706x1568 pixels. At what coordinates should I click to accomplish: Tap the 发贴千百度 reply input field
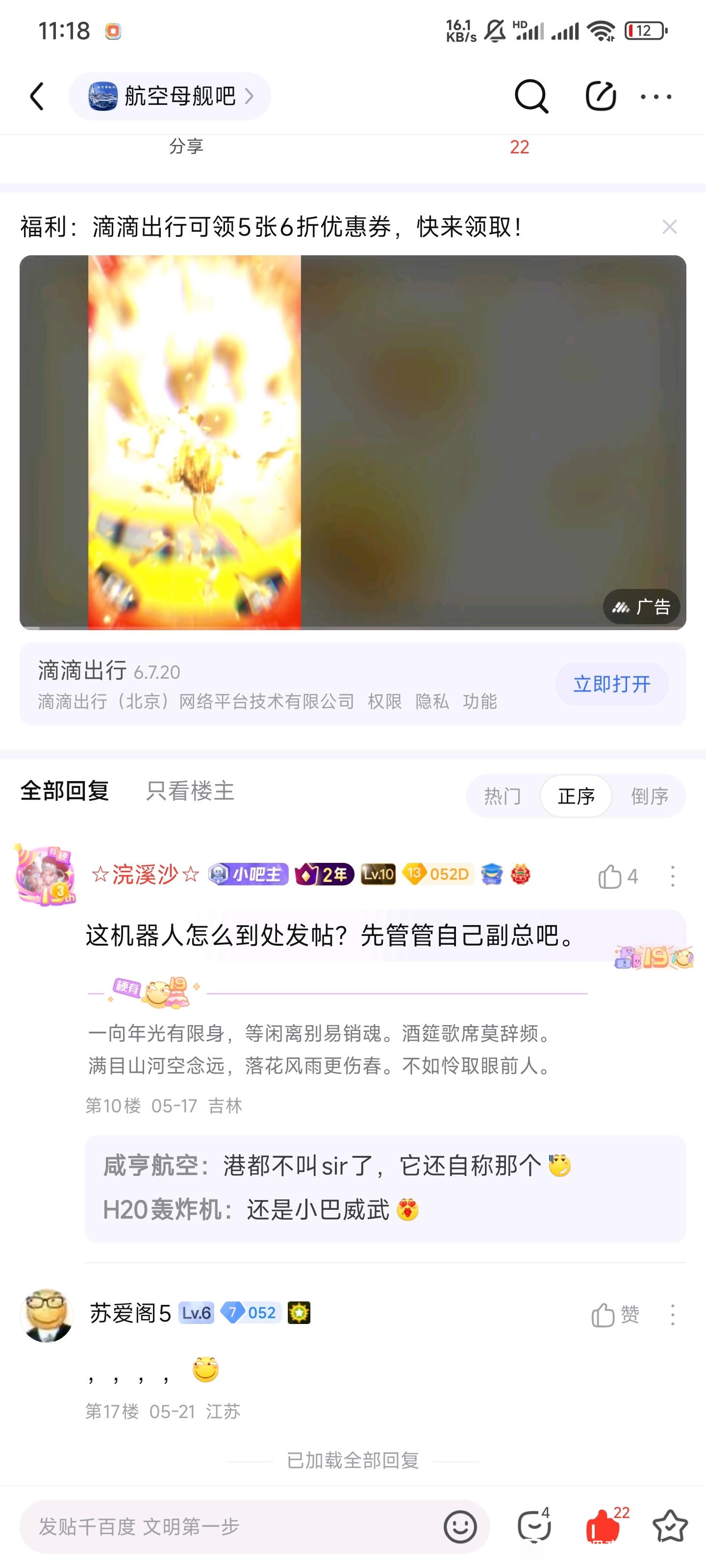231,1527
